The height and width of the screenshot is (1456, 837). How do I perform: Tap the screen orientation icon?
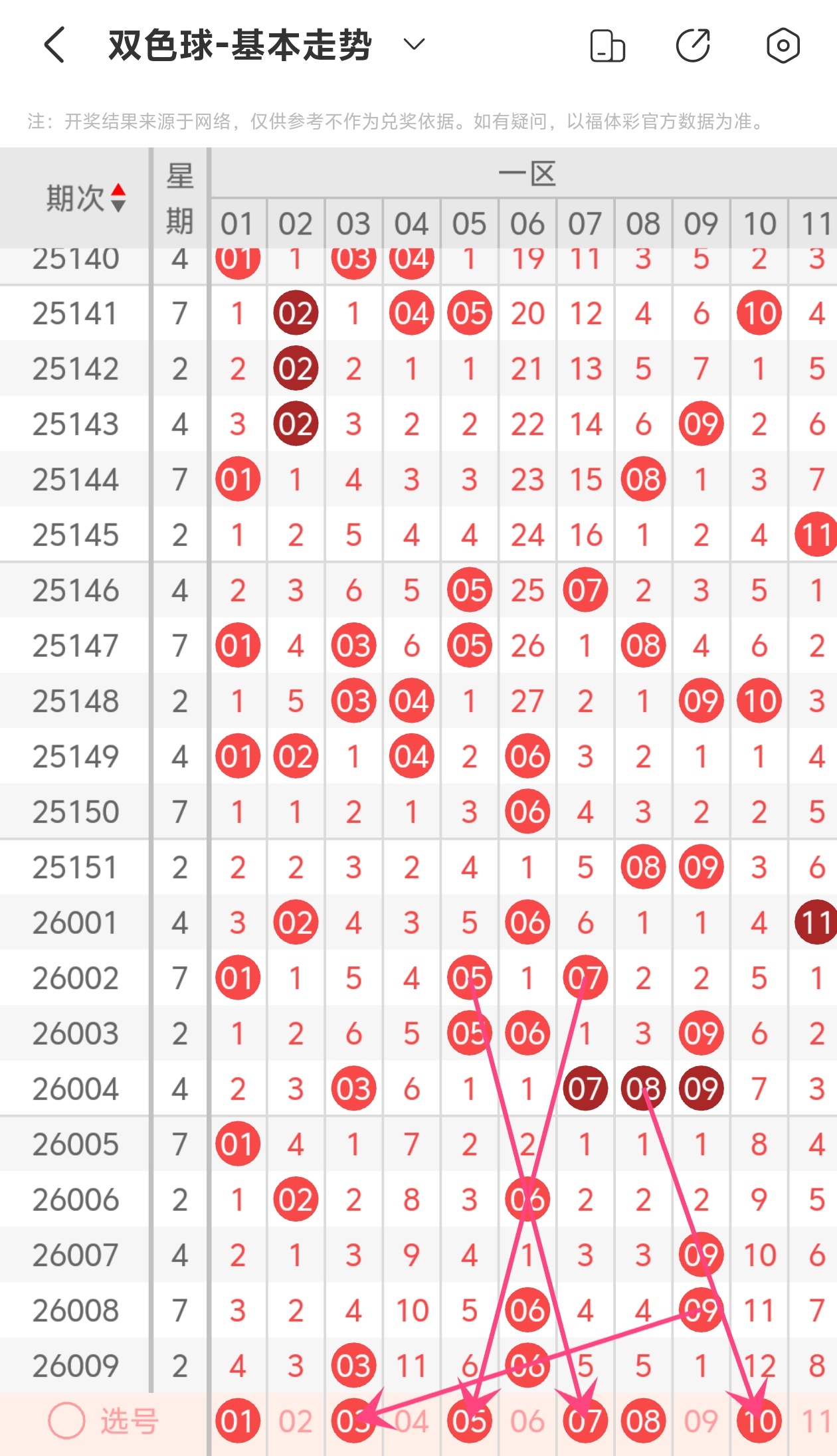pyautogui.click(x=607, y=46)
